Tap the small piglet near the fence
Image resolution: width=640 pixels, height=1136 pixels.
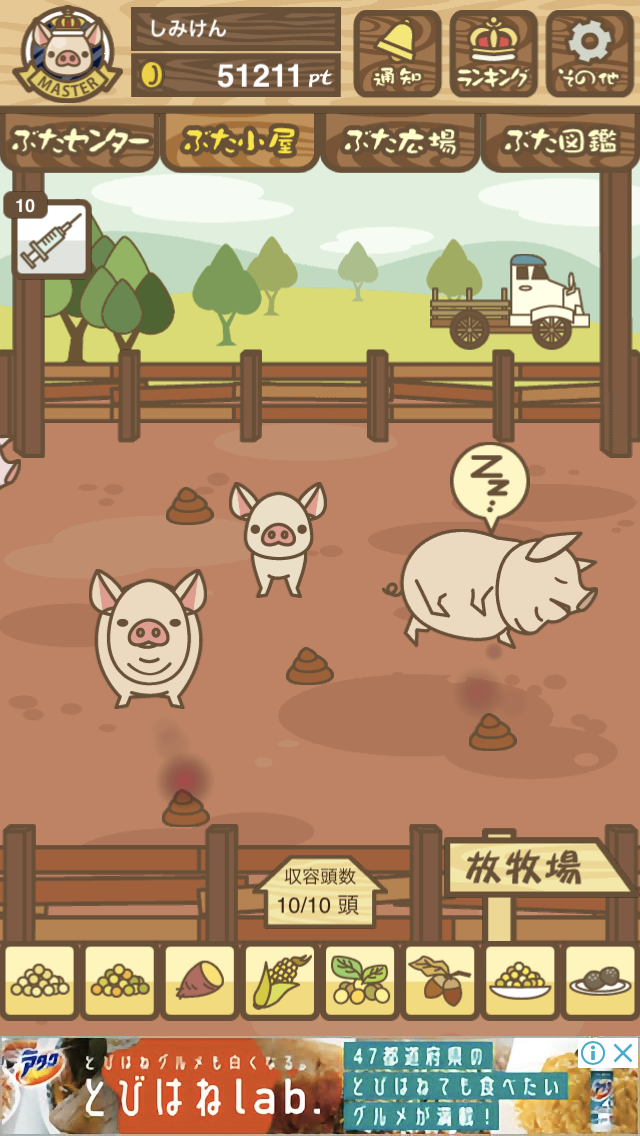pos(277,537)
